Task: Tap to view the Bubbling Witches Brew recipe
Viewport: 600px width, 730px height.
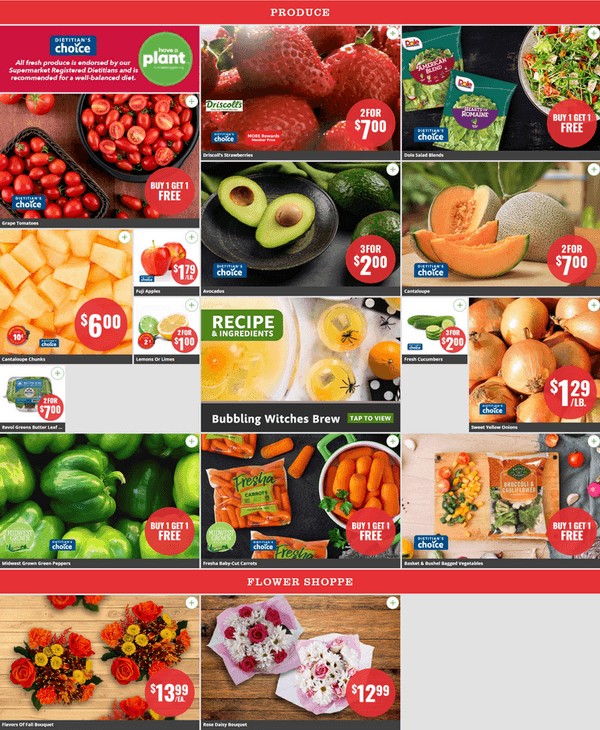Action: 370,418
